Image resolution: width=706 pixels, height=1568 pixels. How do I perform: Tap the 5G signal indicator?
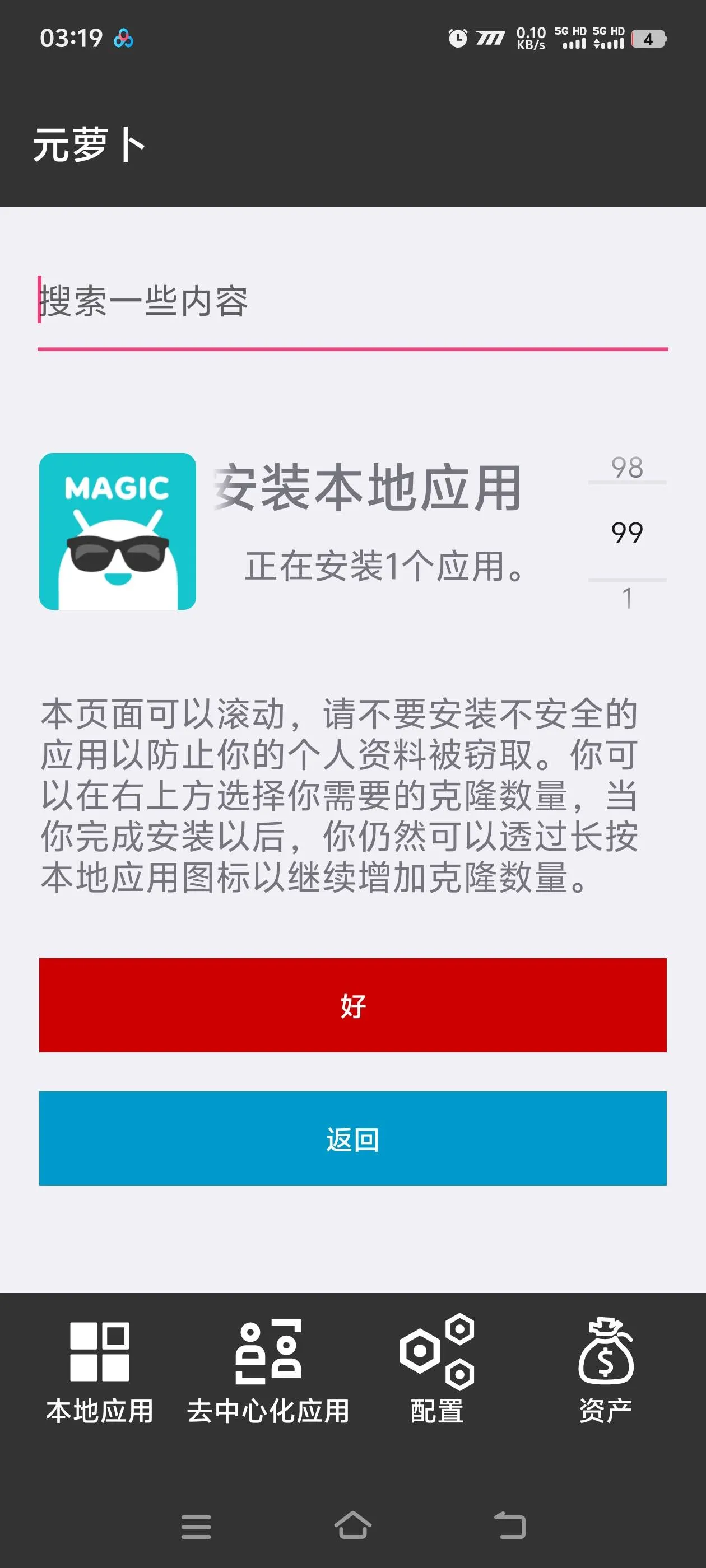pyautogui.click(x=573, y=38)
